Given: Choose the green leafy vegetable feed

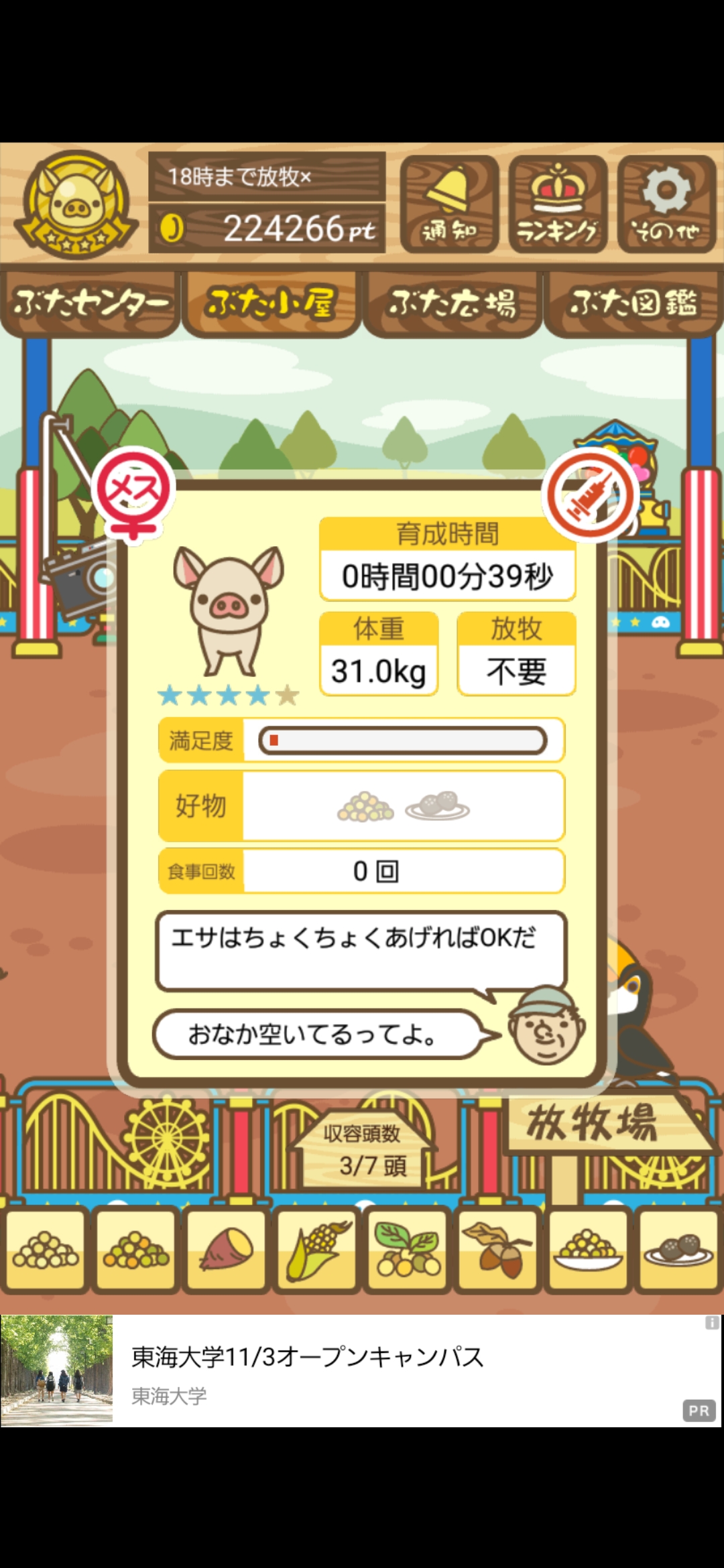Looking at the screenshot, I should 408,1250.
